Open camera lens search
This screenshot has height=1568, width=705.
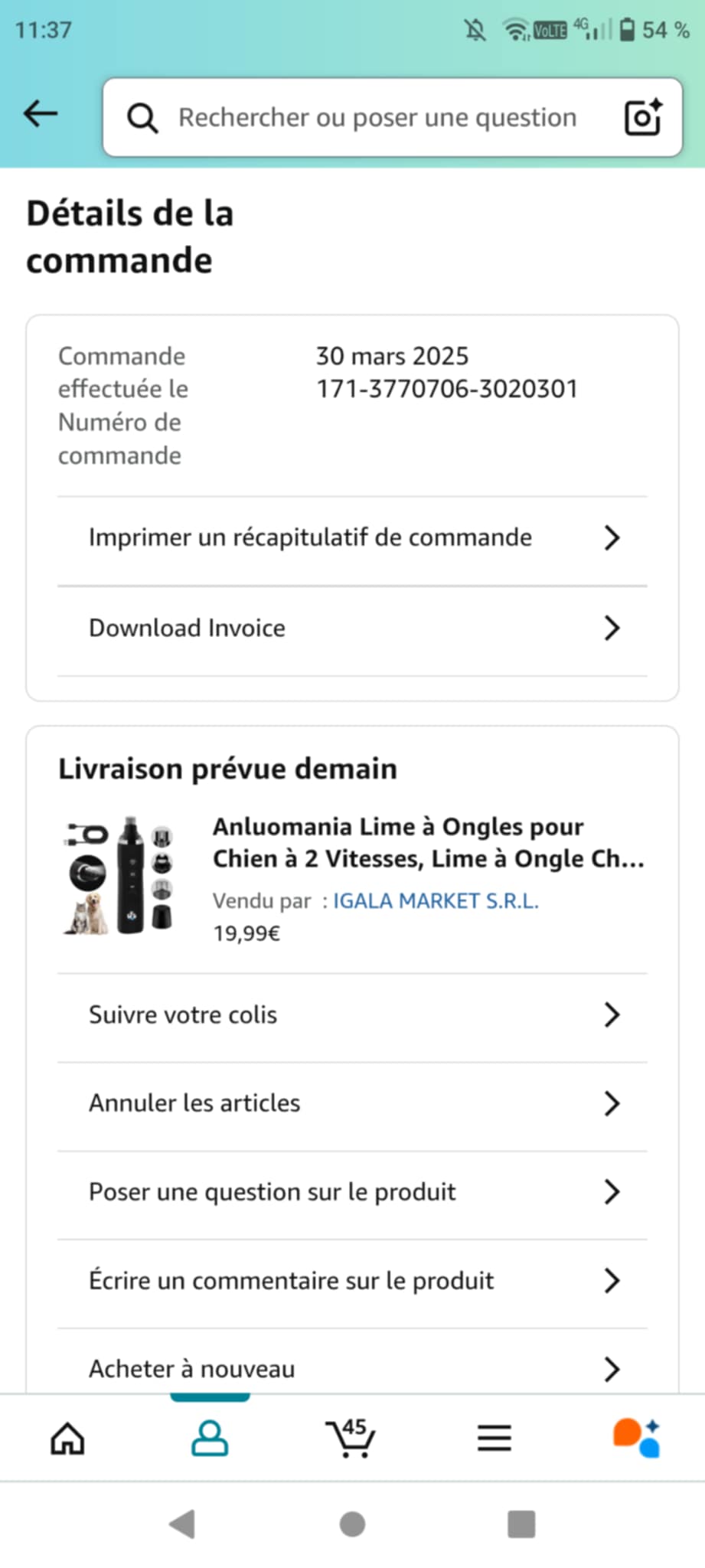[x=642, y=118]
